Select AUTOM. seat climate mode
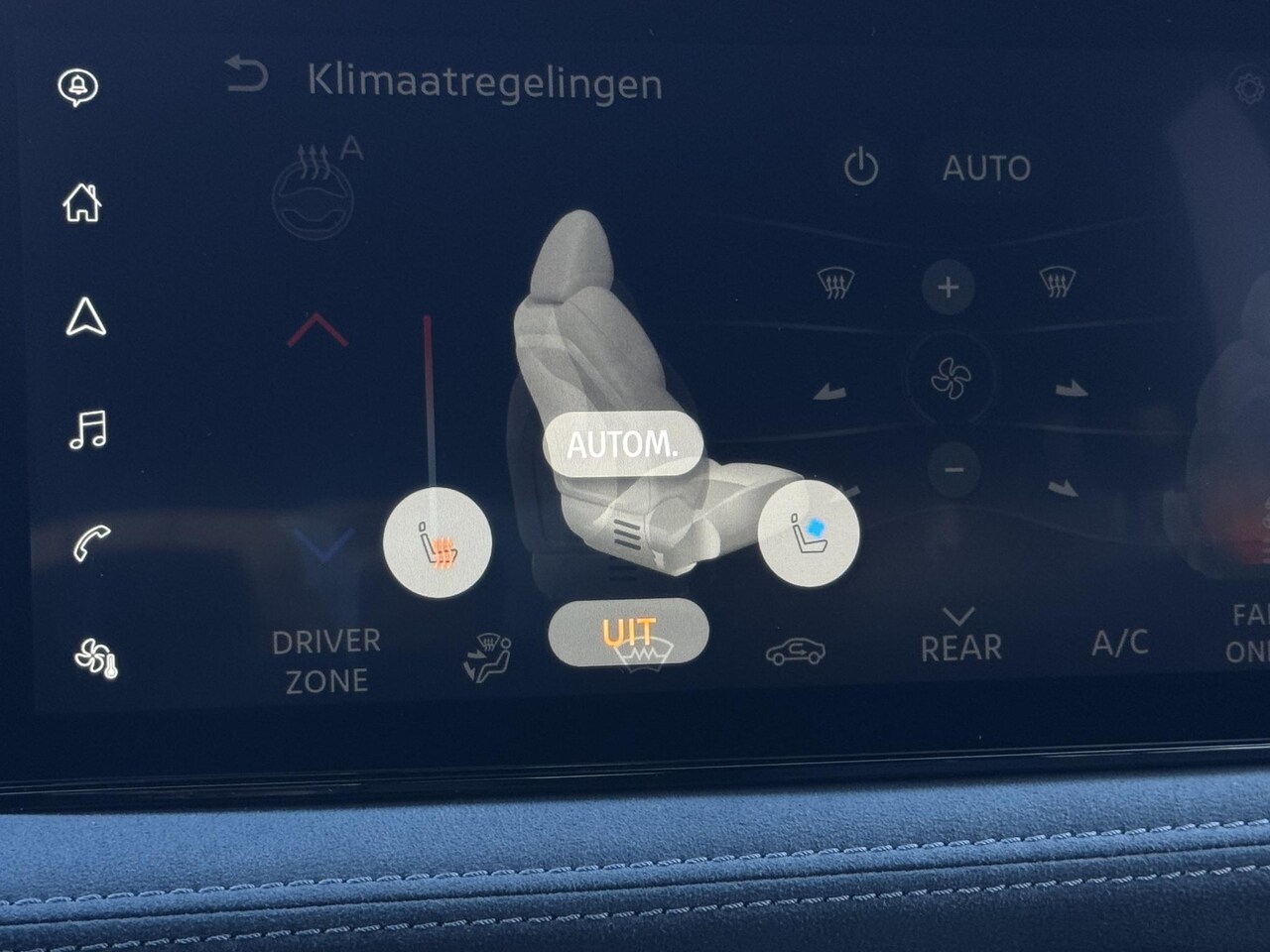This screenshot has height=952, width=1270. pyautogui.click(x=622, y=443)
